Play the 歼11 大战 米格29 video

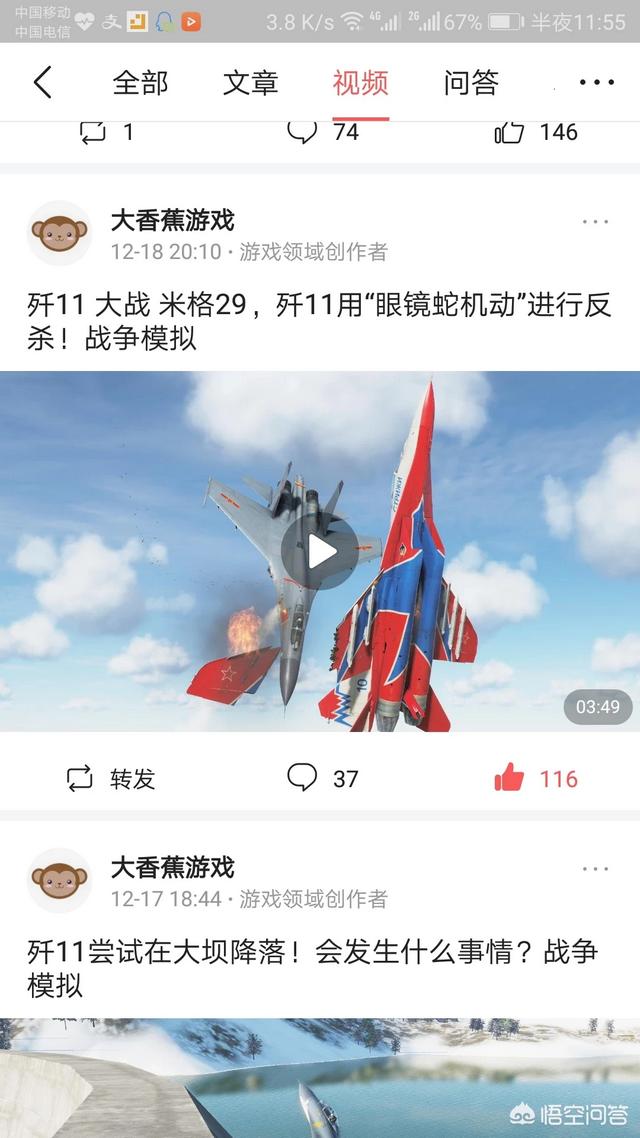point(320,552)
